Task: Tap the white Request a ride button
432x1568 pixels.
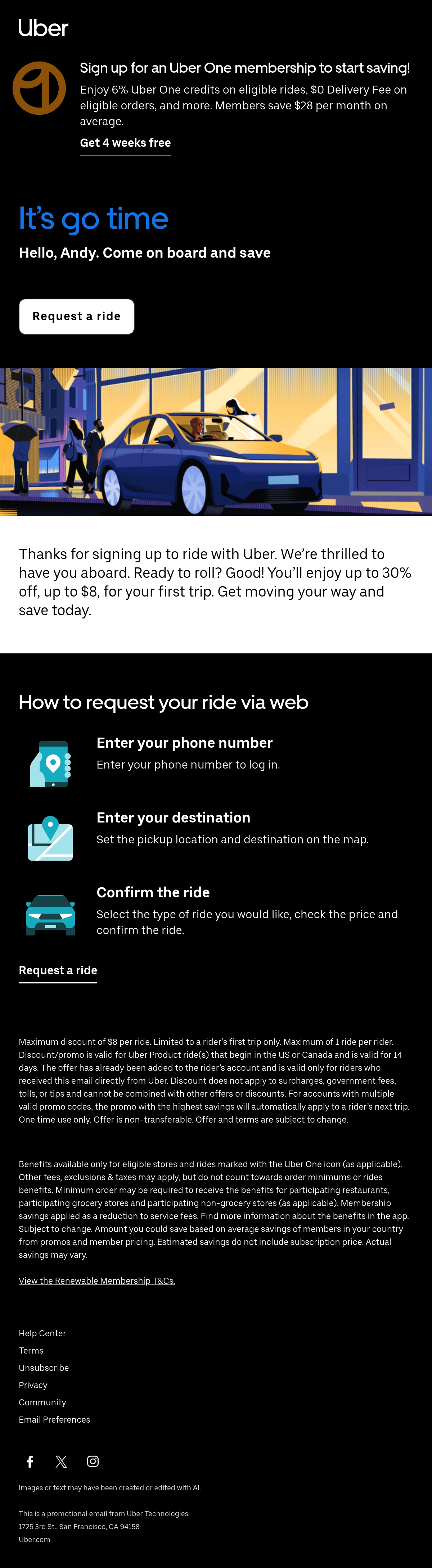Action: pyautogui.click(x=77, y=317)
